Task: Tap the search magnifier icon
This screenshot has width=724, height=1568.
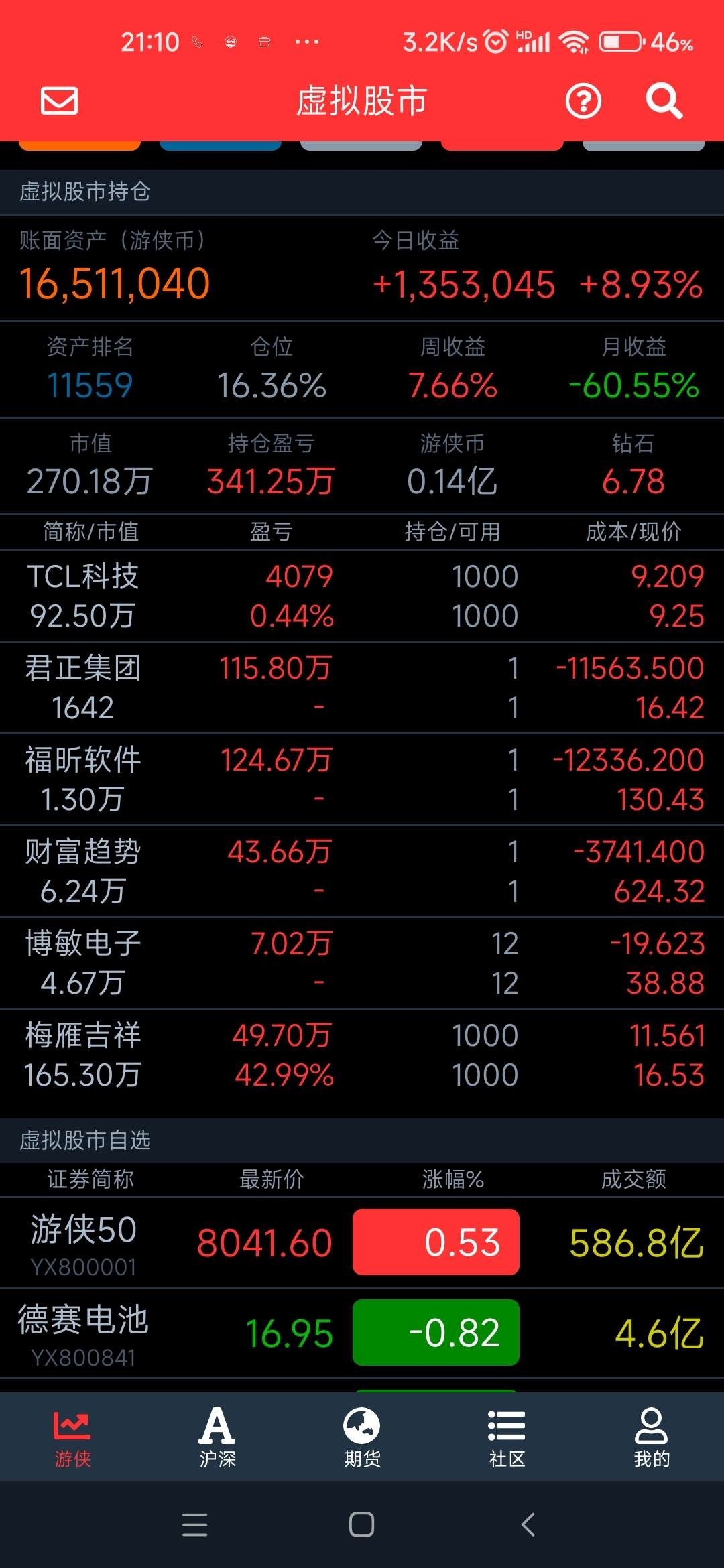Action: coord(664,101)
